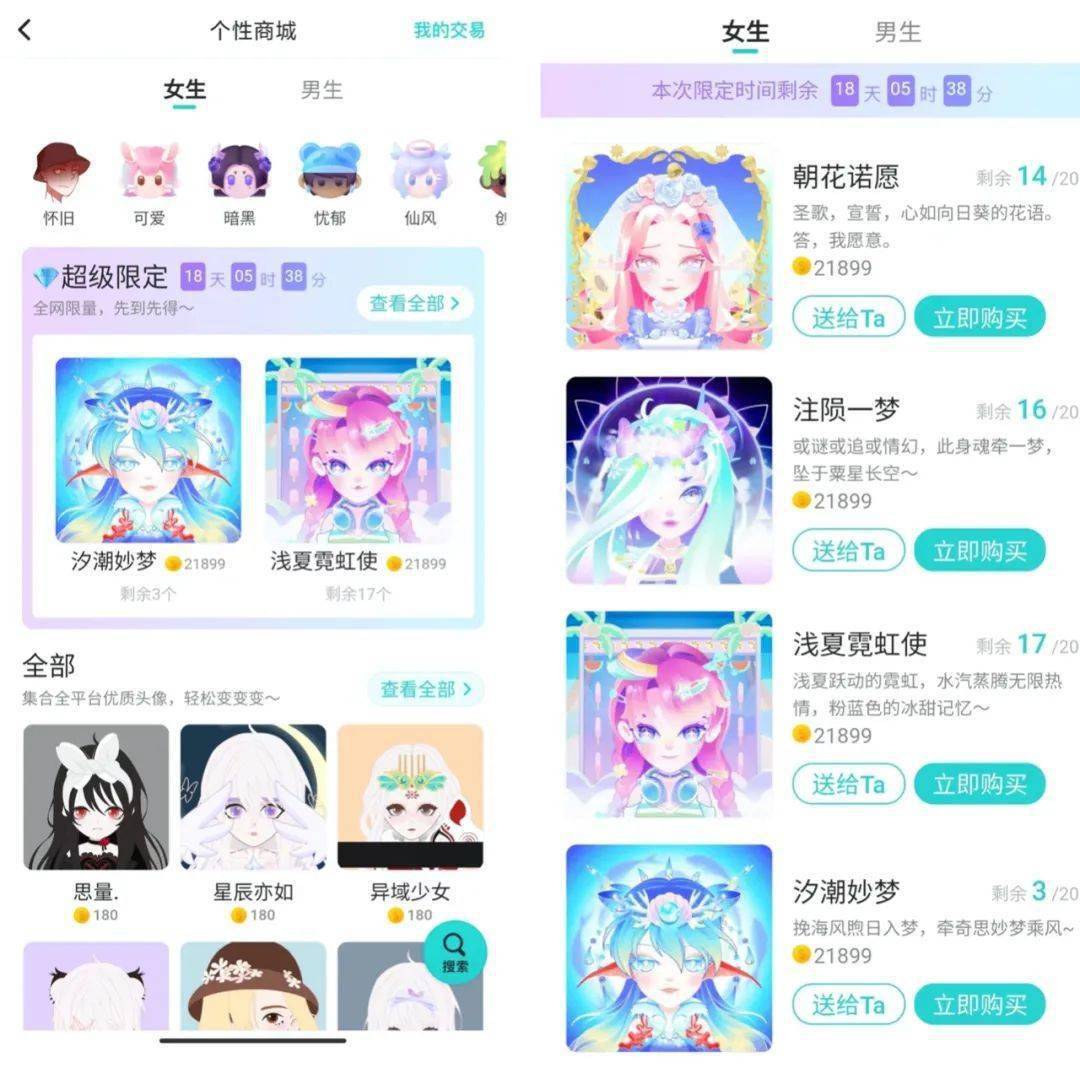This screenshot has height=1079, width=1080.
Task: Select the 可爱 style category
Action: (149, 182)
